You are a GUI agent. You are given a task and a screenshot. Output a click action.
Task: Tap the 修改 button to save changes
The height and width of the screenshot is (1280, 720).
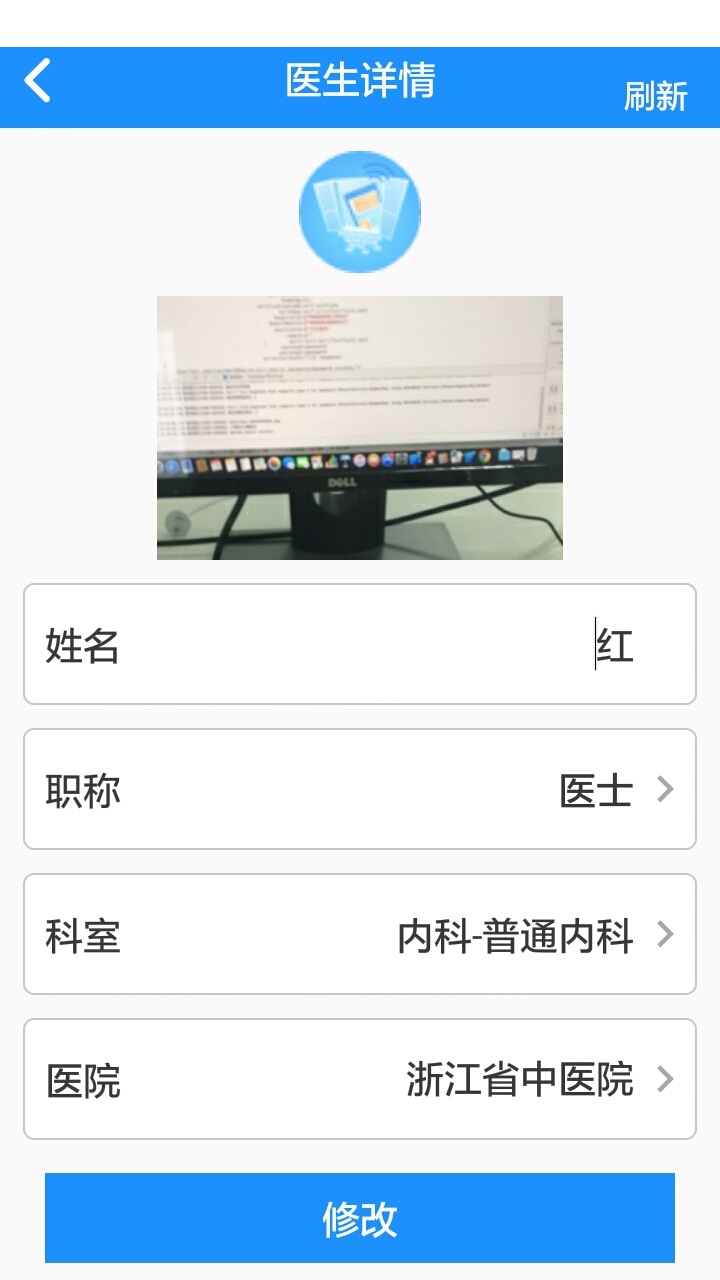tap(360, 1218)
